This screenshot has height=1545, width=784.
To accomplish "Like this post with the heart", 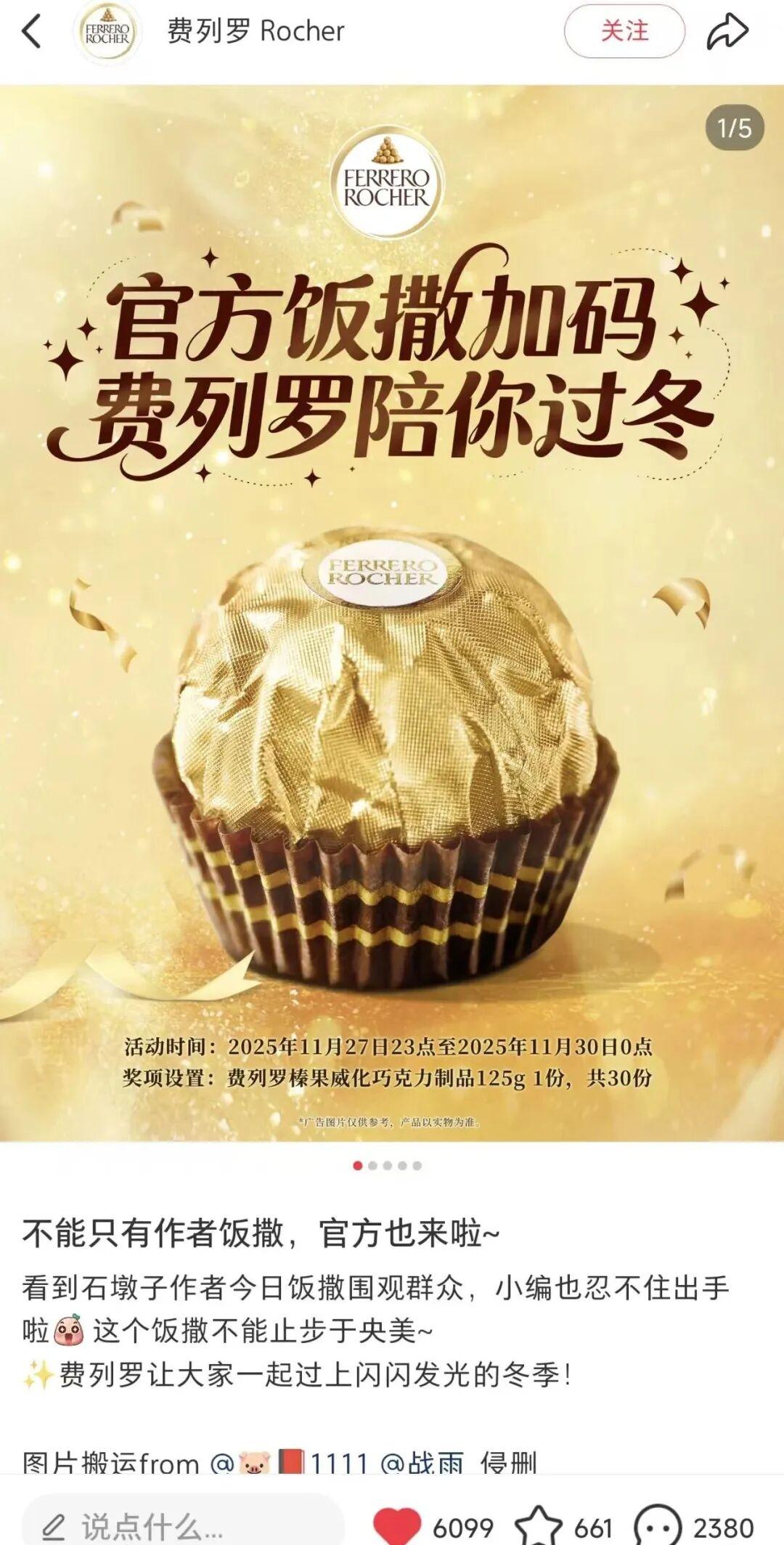I will [396, 1524].
